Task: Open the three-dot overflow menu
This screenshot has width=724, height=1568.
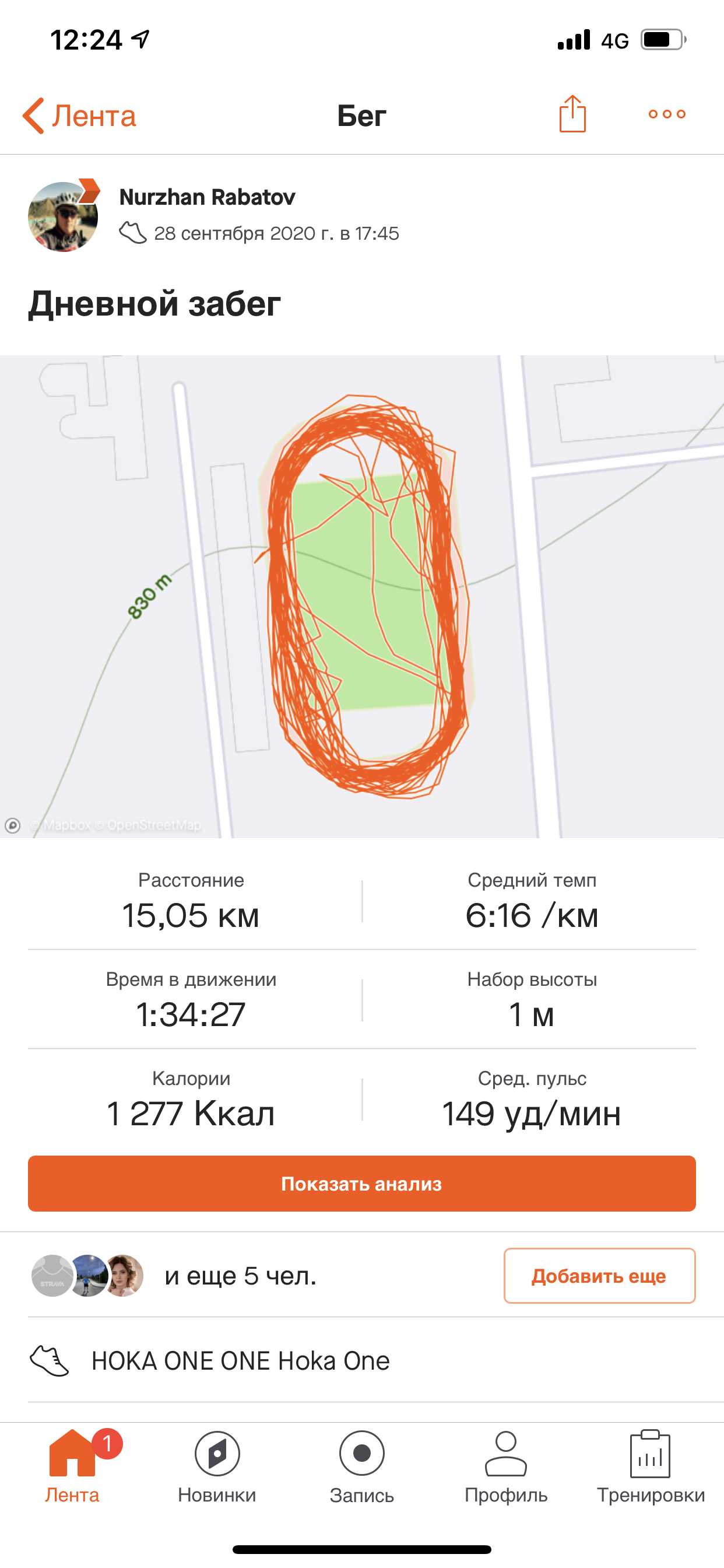Action: [x=667, y=114]
